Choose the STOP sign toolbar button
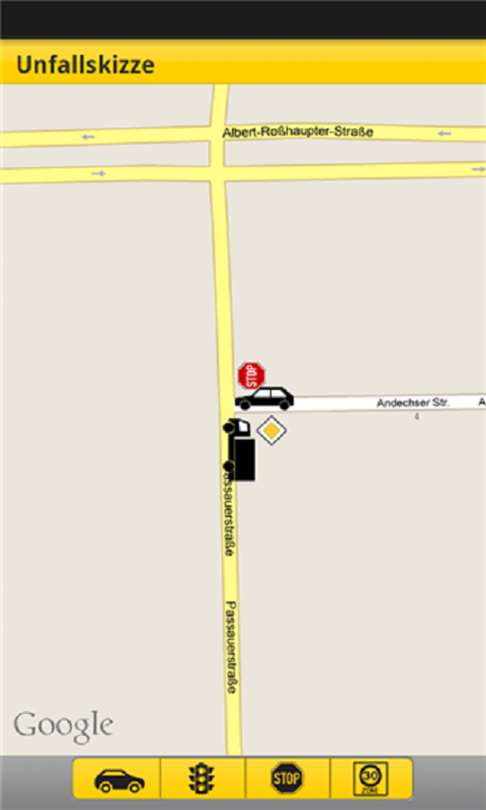The image size is (486, 810). click(x=287, y=778)
